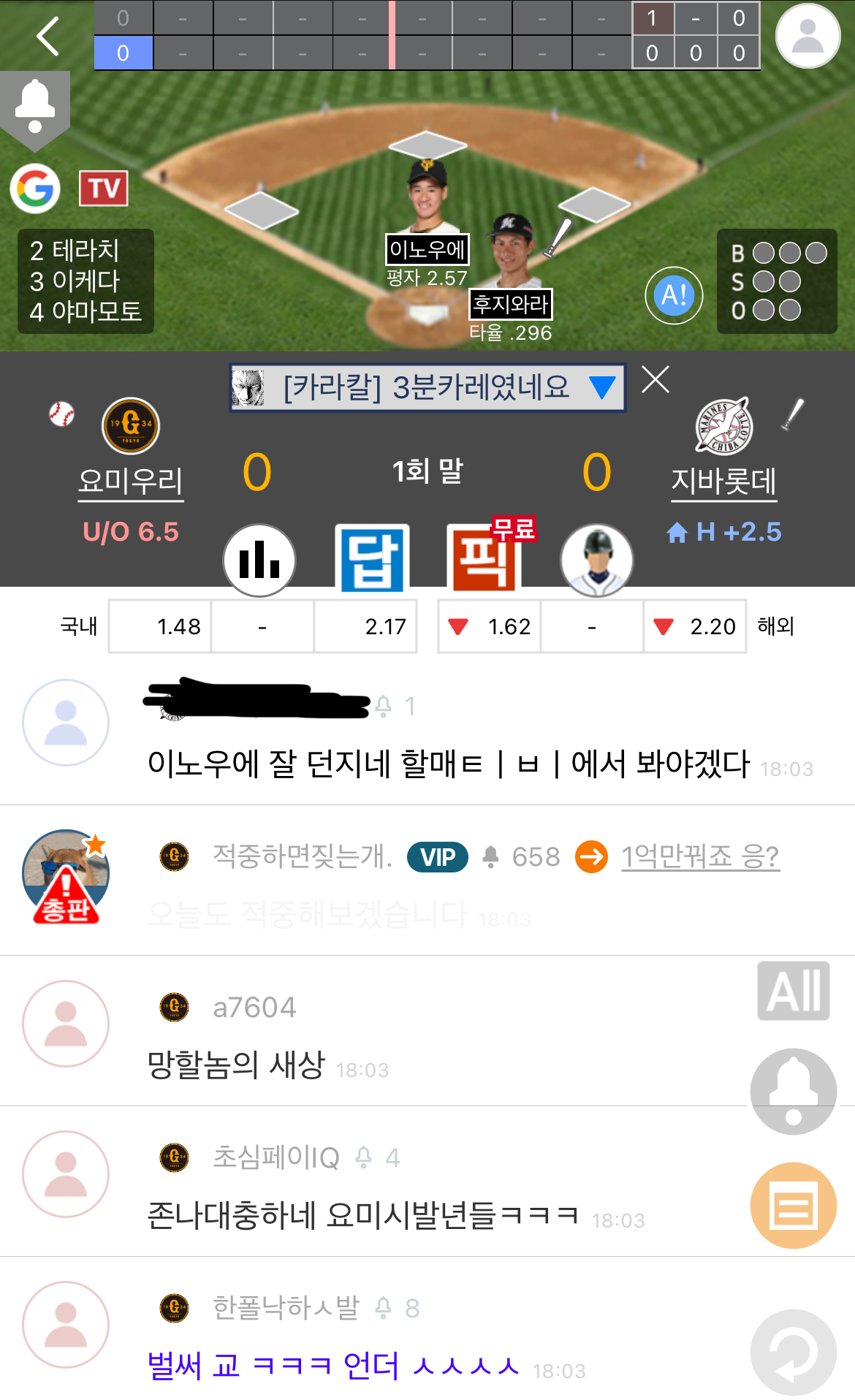
Task: Tap the gray floating bell button
Action: tap(794, 1092)
